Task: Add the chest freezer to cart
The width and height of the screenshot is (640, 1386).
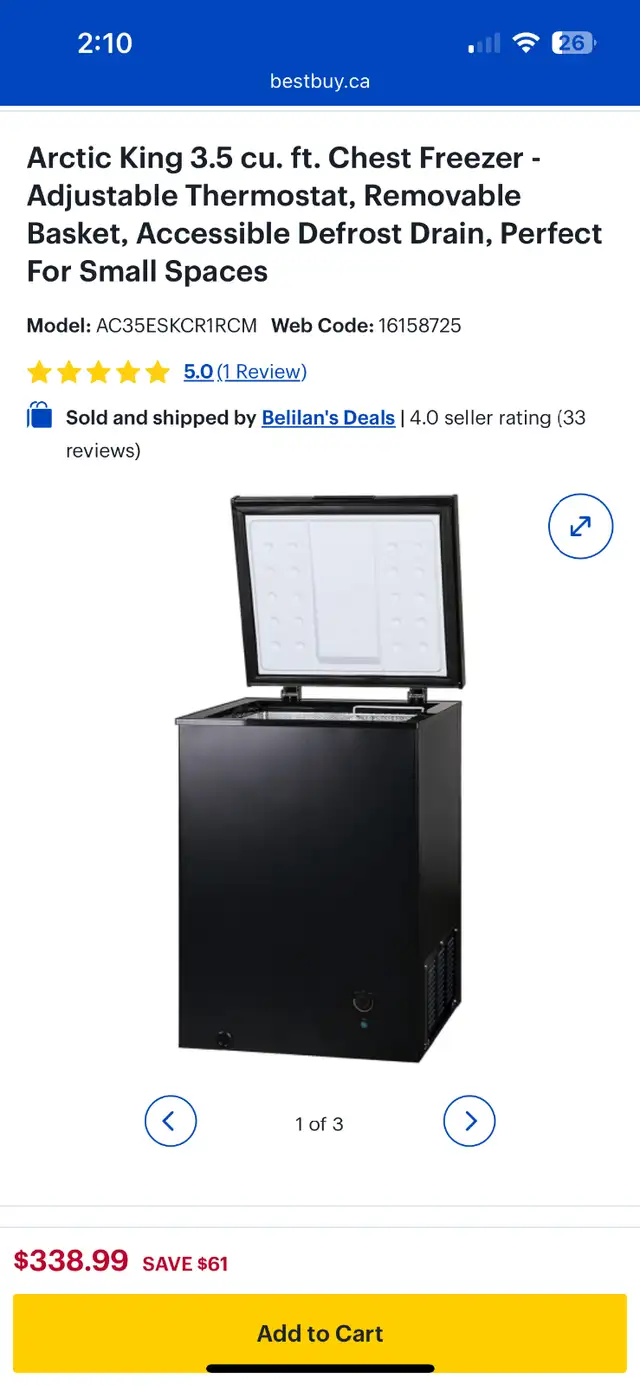Action: pyautogui.click(x=320, y=1333)
